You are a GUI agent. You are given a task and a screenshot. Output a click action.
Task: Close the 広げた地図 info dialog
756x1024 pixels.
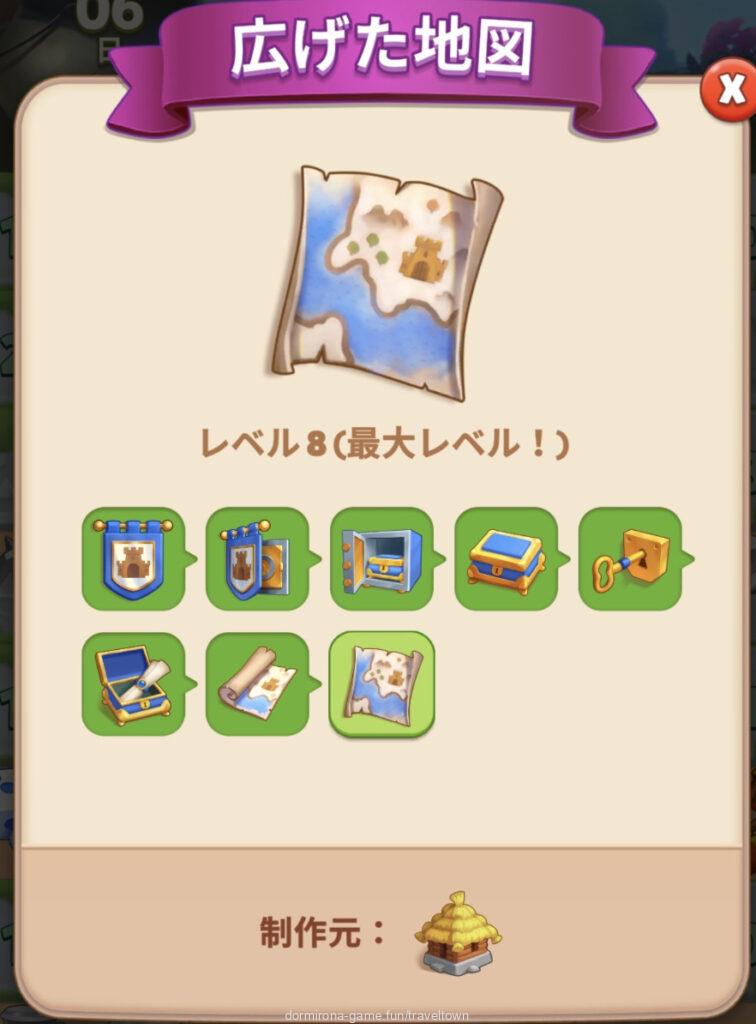click(730, 91)
